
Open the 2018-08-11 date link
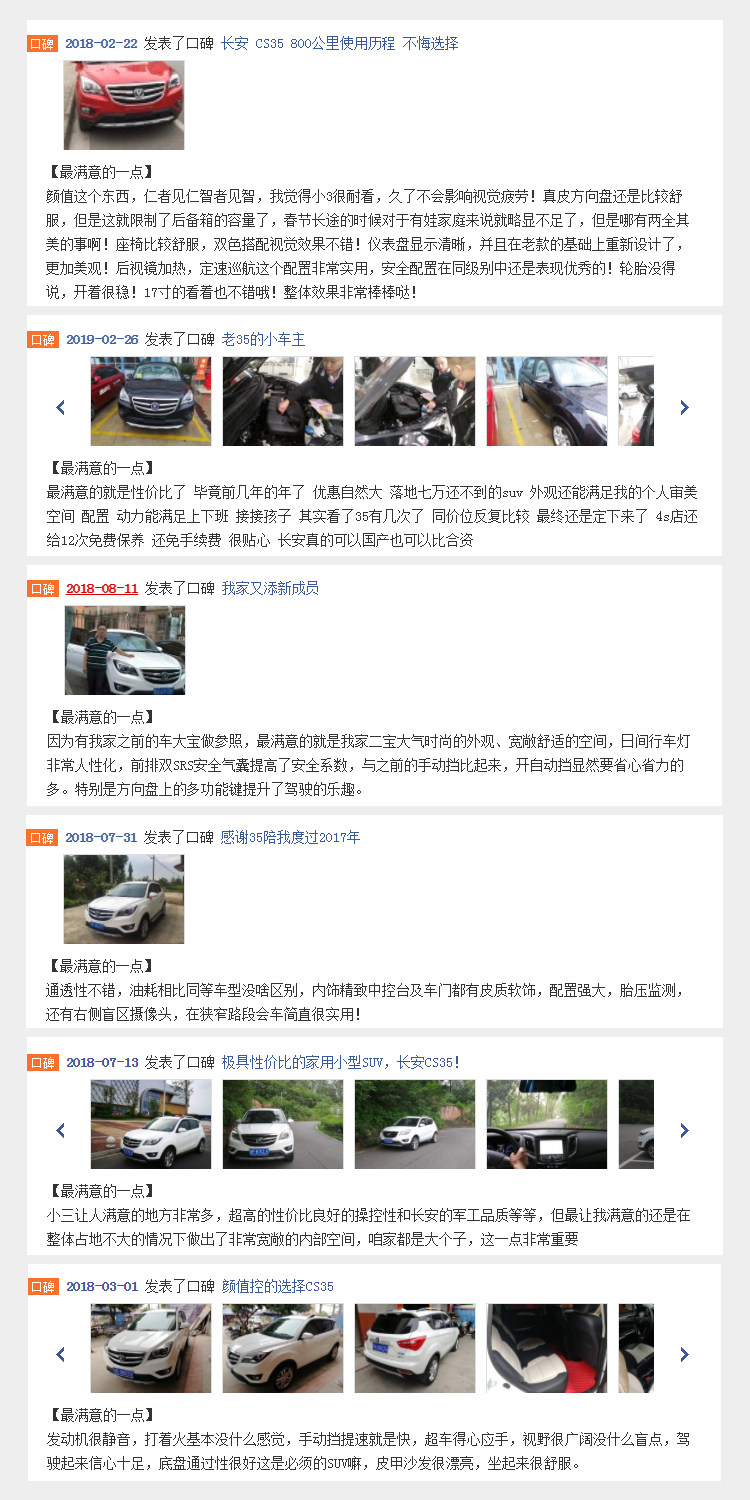tap(102, 589)
